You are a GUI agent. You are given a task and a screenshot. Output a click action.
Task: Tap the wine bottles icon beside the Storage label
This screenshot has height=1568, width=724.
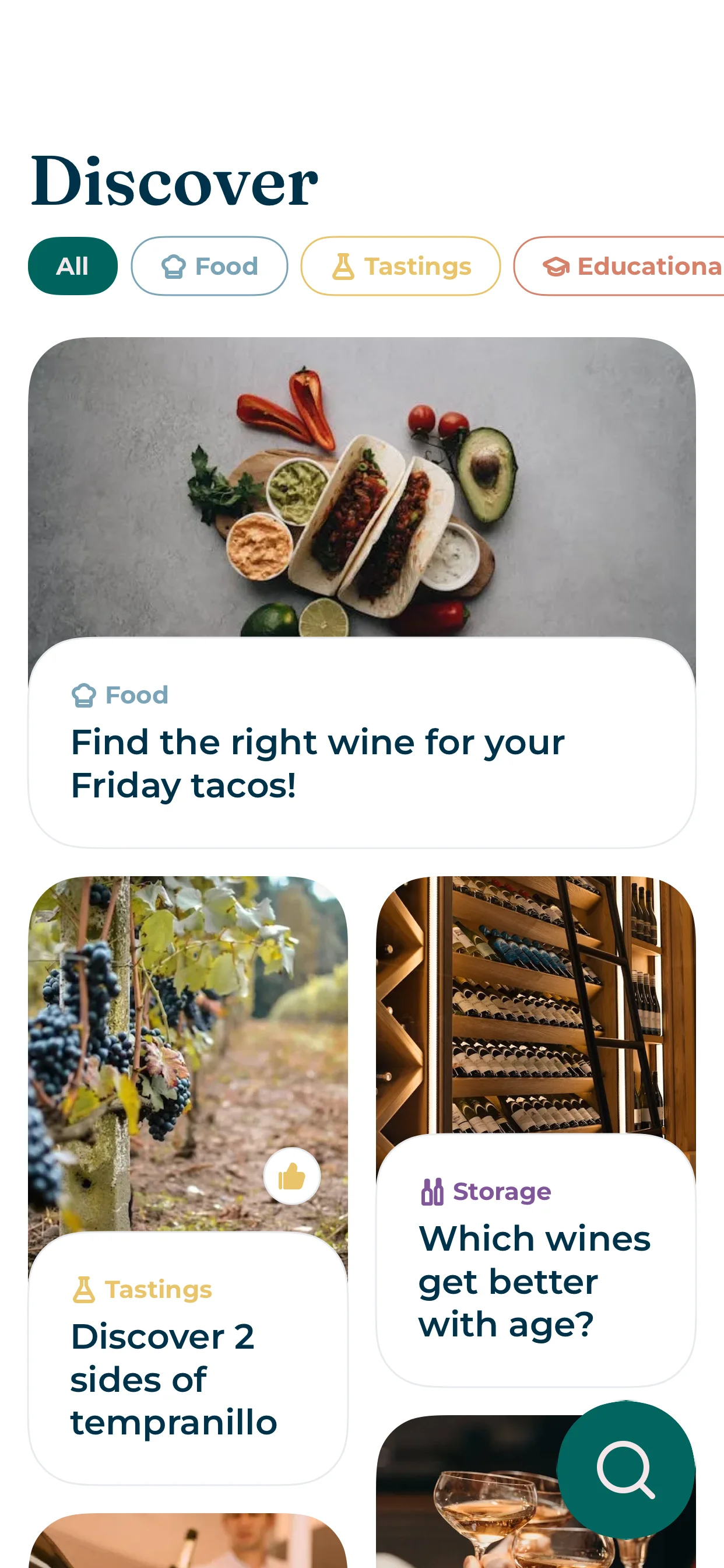click(x=432, y=1191)
